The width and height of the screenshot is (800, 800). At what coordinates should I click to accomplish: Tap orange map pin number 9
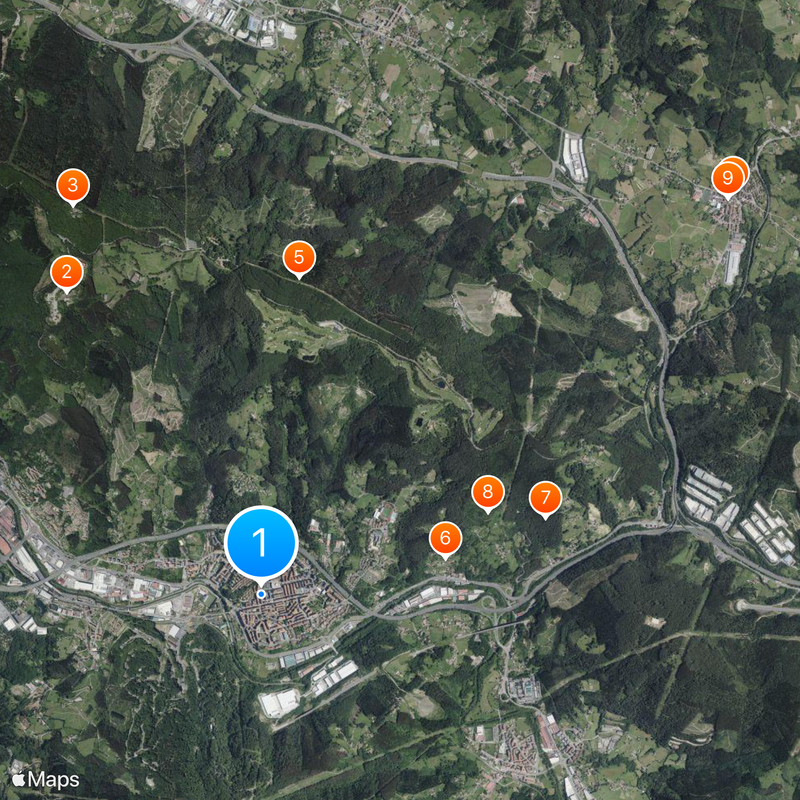click(x=727, y=179)
